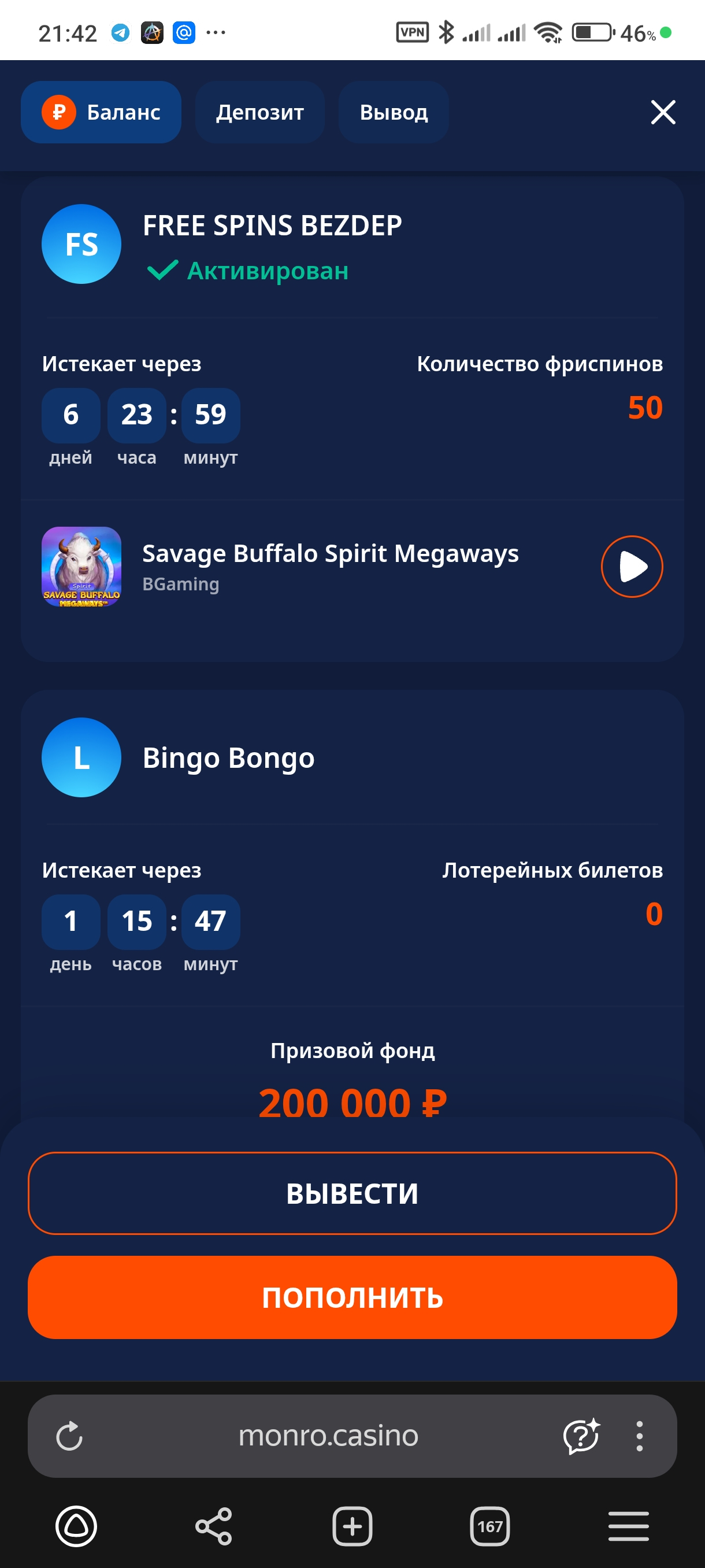Open the browser hamburger menu

(628, 1526)
